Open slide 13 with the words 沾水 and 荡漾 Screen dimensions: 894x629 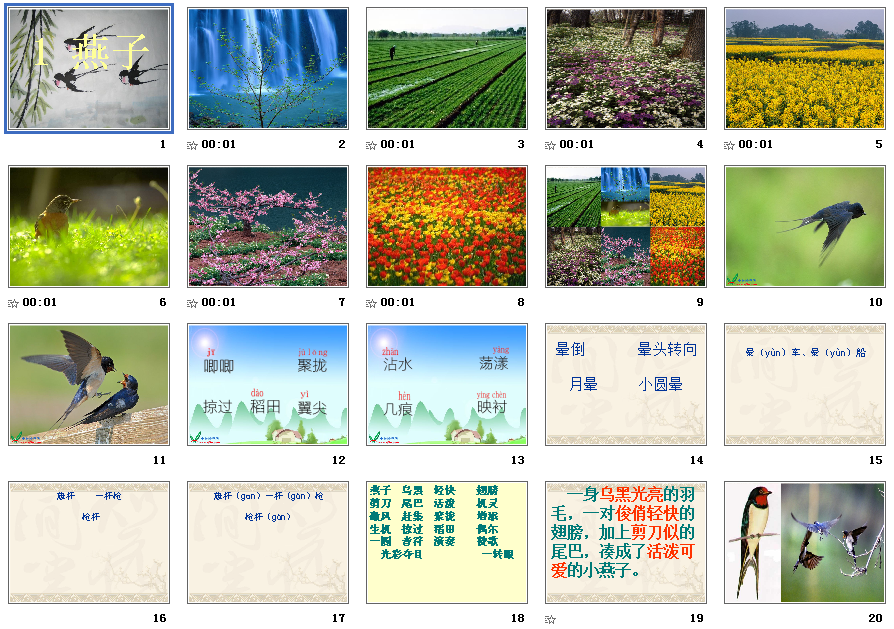tap(446, 385)
